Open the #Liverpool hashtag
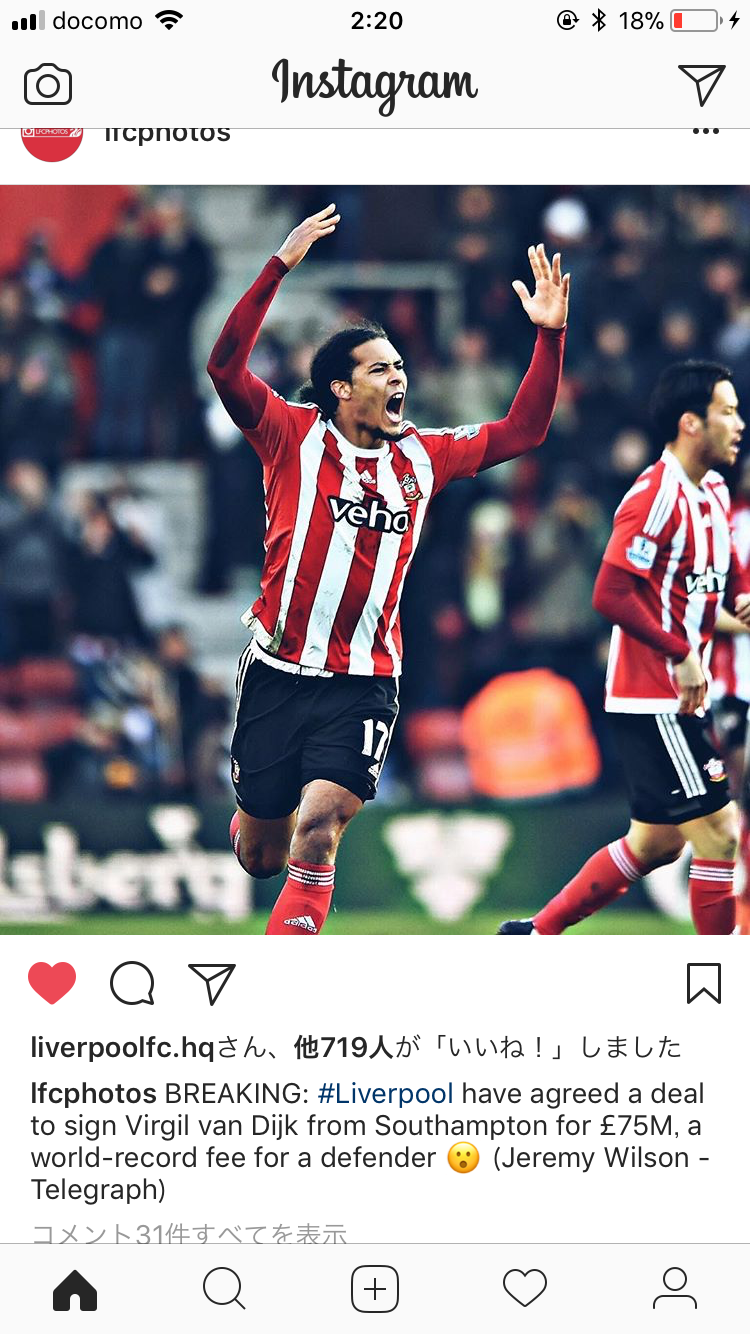The image size is (750, 1334). [x=385, y=1093]
